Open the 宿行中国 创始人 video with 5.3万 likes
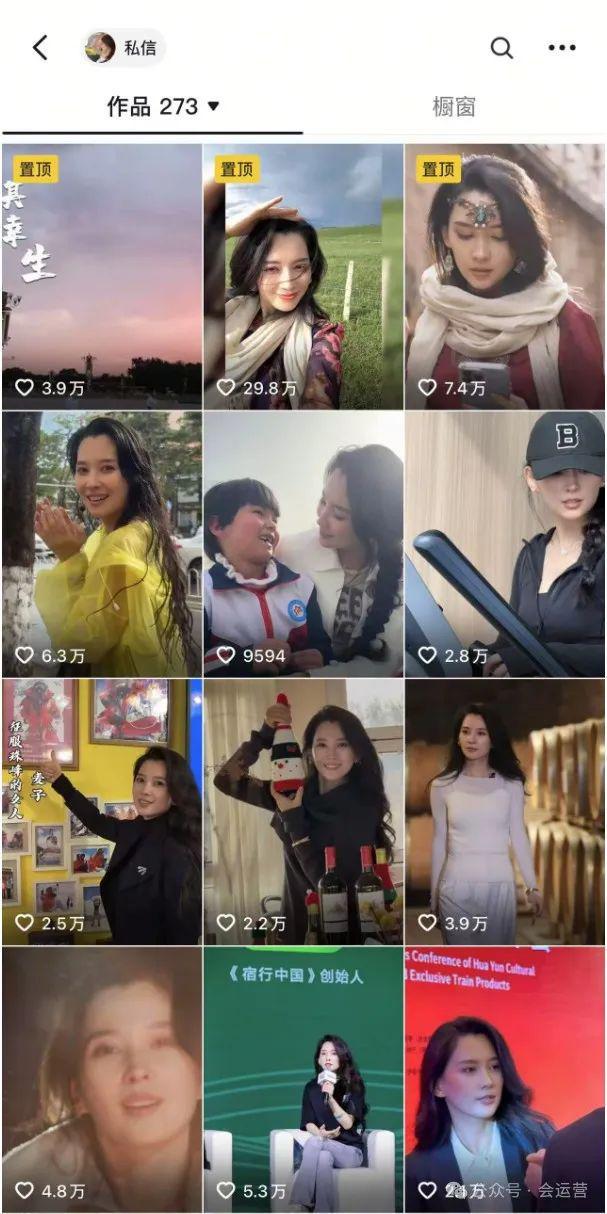Viewport: 607px width, 1214px height. coord(303,1080)
